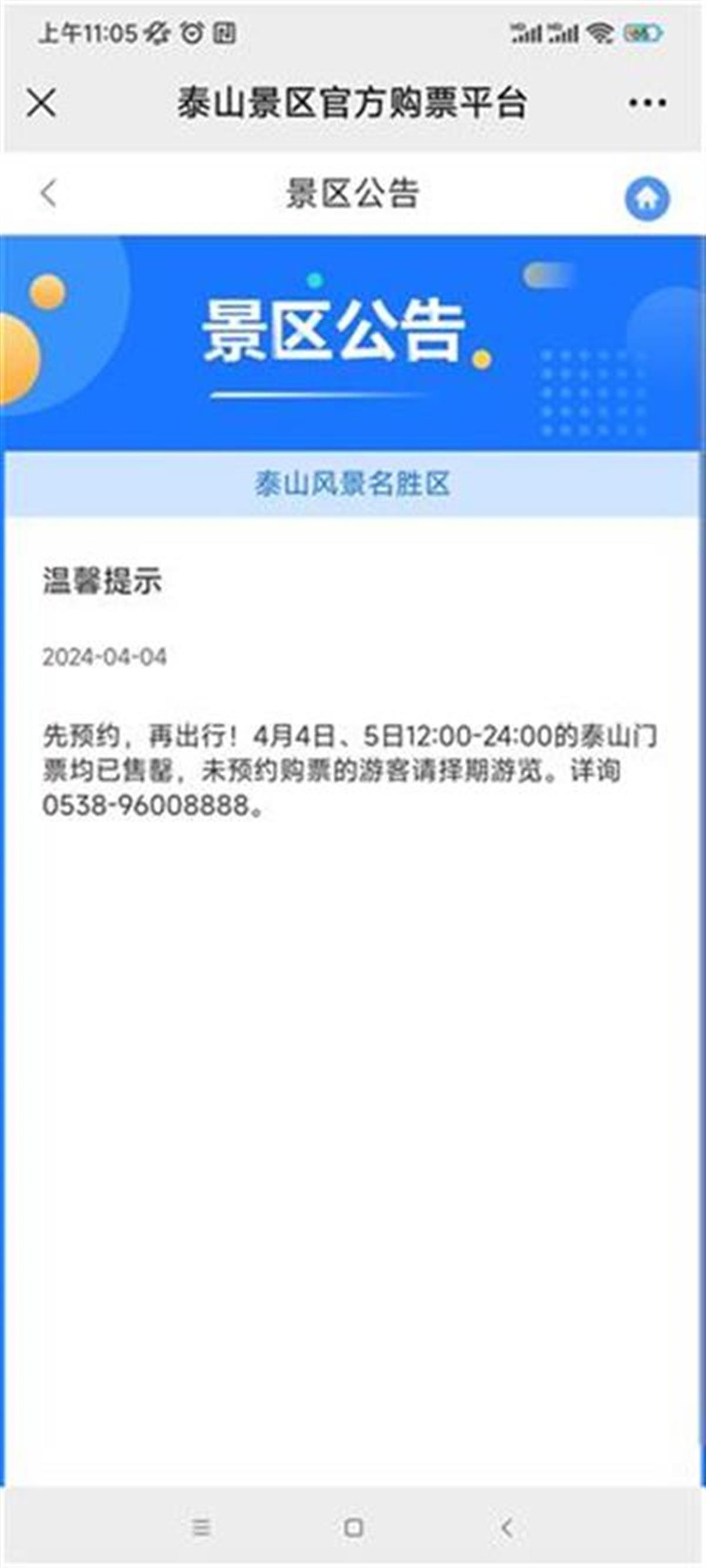Go back from 景区公告 page

(x=48, y=193)
